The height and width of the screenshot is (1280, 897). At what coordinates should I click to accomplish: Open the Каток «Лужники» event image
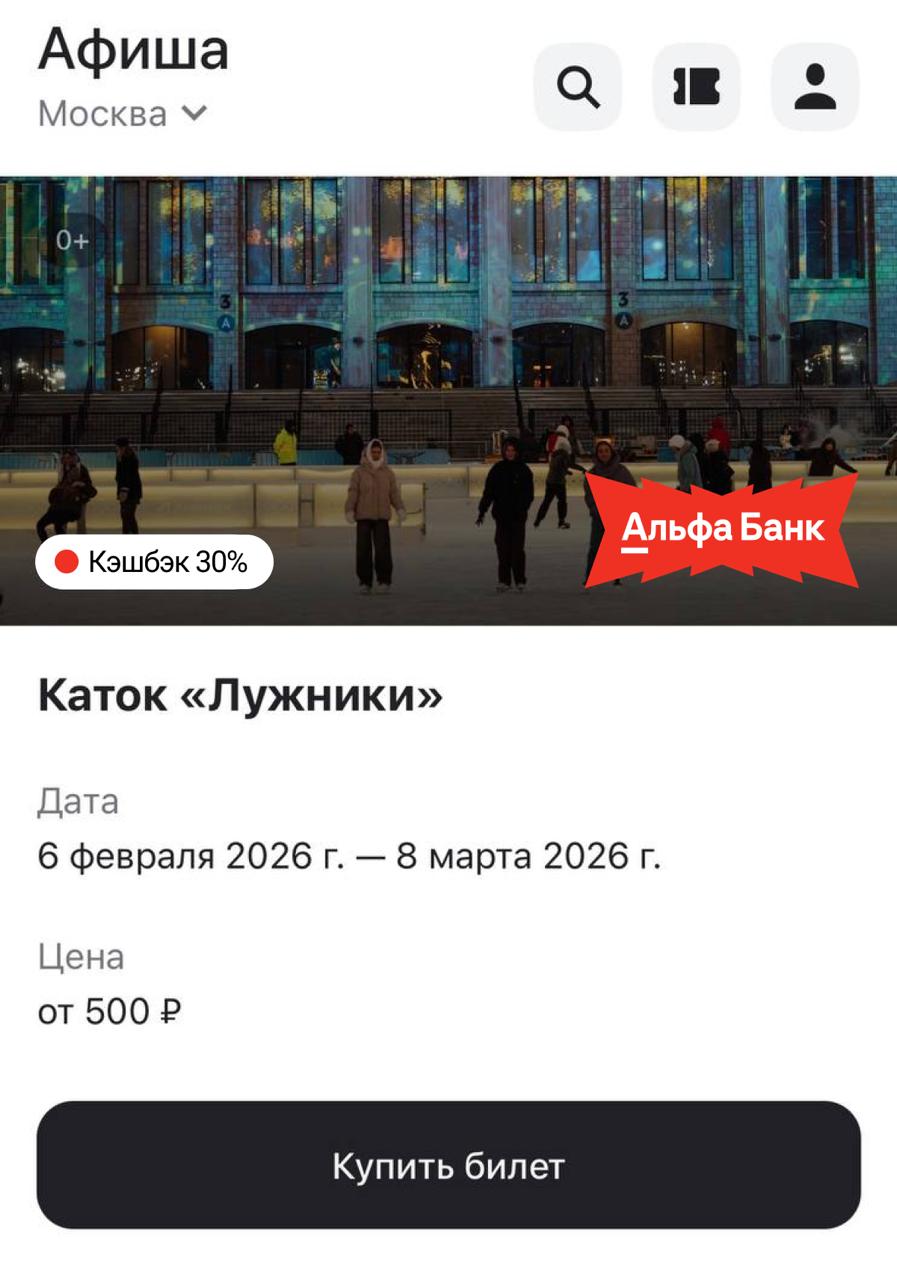point(448,400)
